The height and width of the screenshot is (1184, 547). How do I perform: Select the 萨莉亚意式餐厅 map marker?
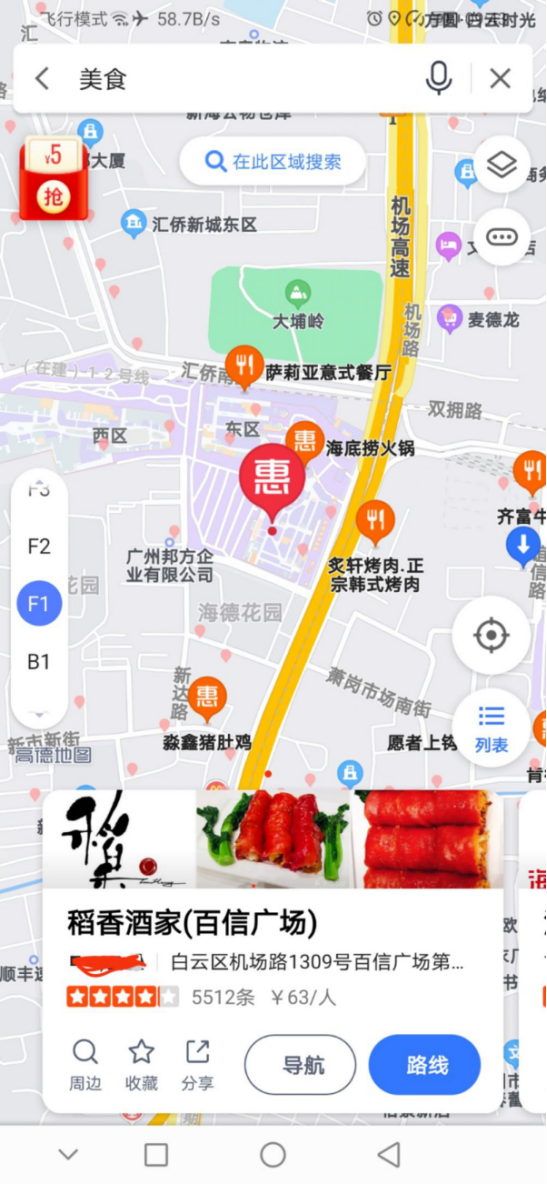pos(244,366)
